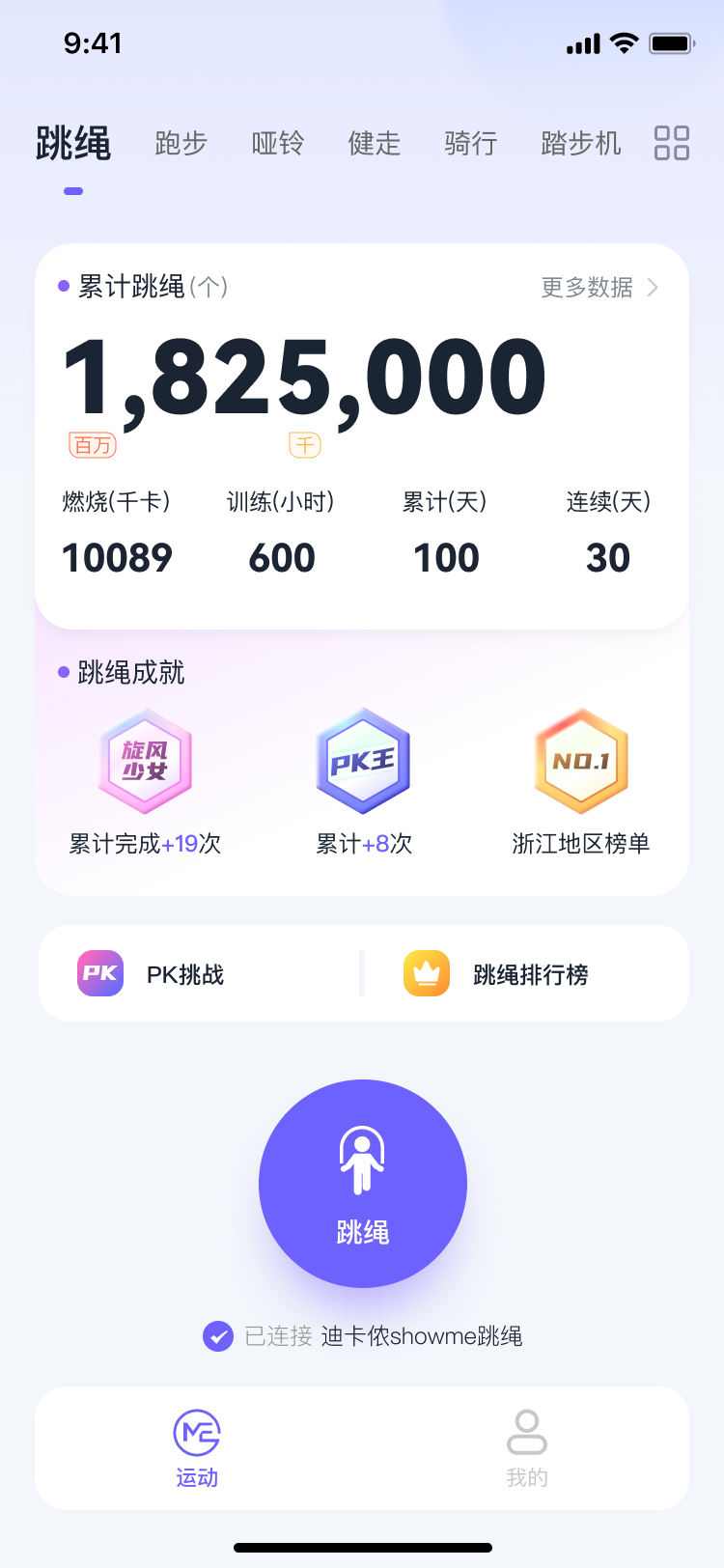Open the sports category grid icon
The width and height of the screenshot is (724, 1568).
pyautogui.click(x=672, y=143)
